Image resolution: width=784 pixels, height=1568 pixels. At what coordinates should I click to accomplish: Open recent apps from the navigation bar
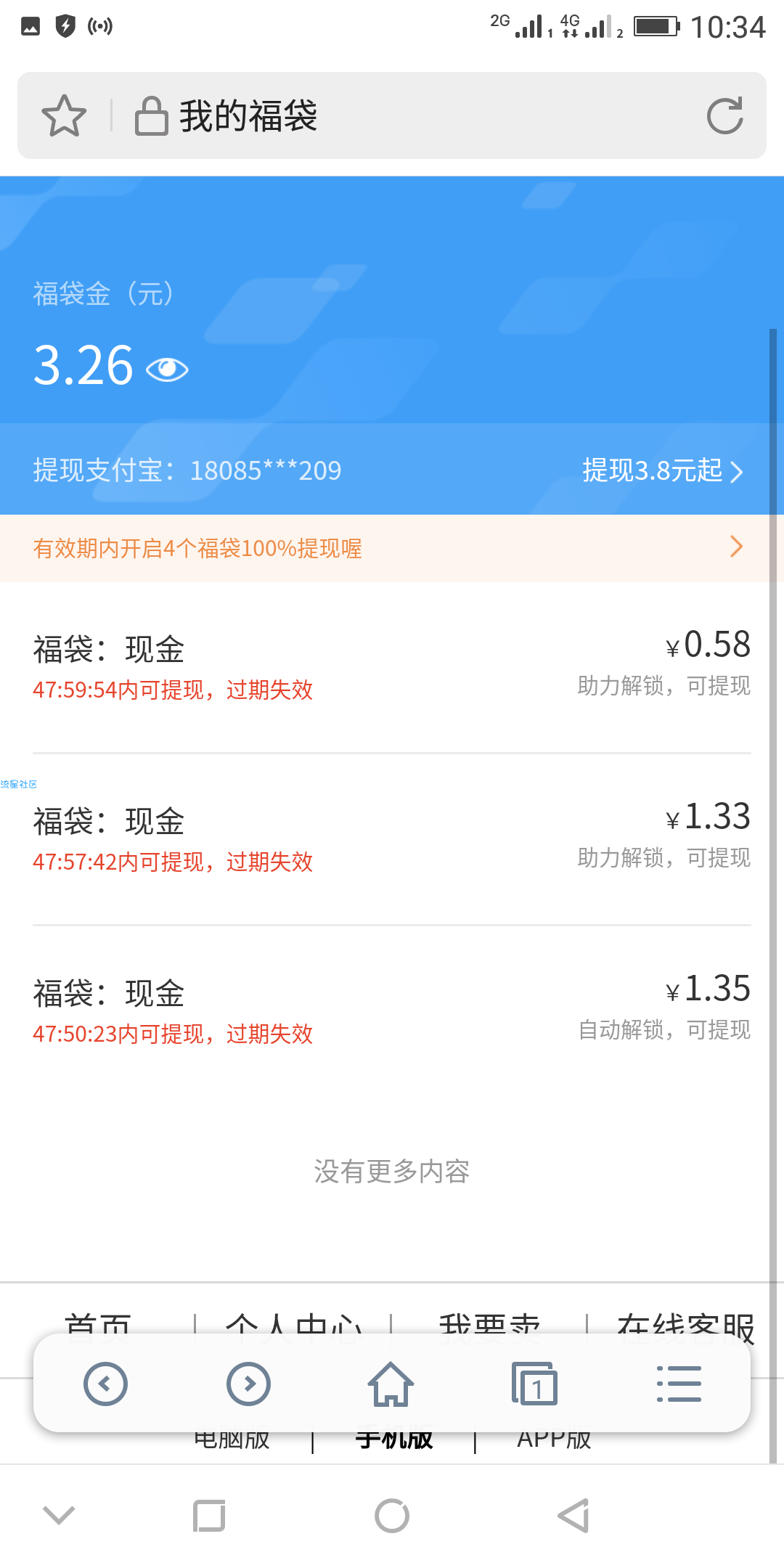[209, 1516]
